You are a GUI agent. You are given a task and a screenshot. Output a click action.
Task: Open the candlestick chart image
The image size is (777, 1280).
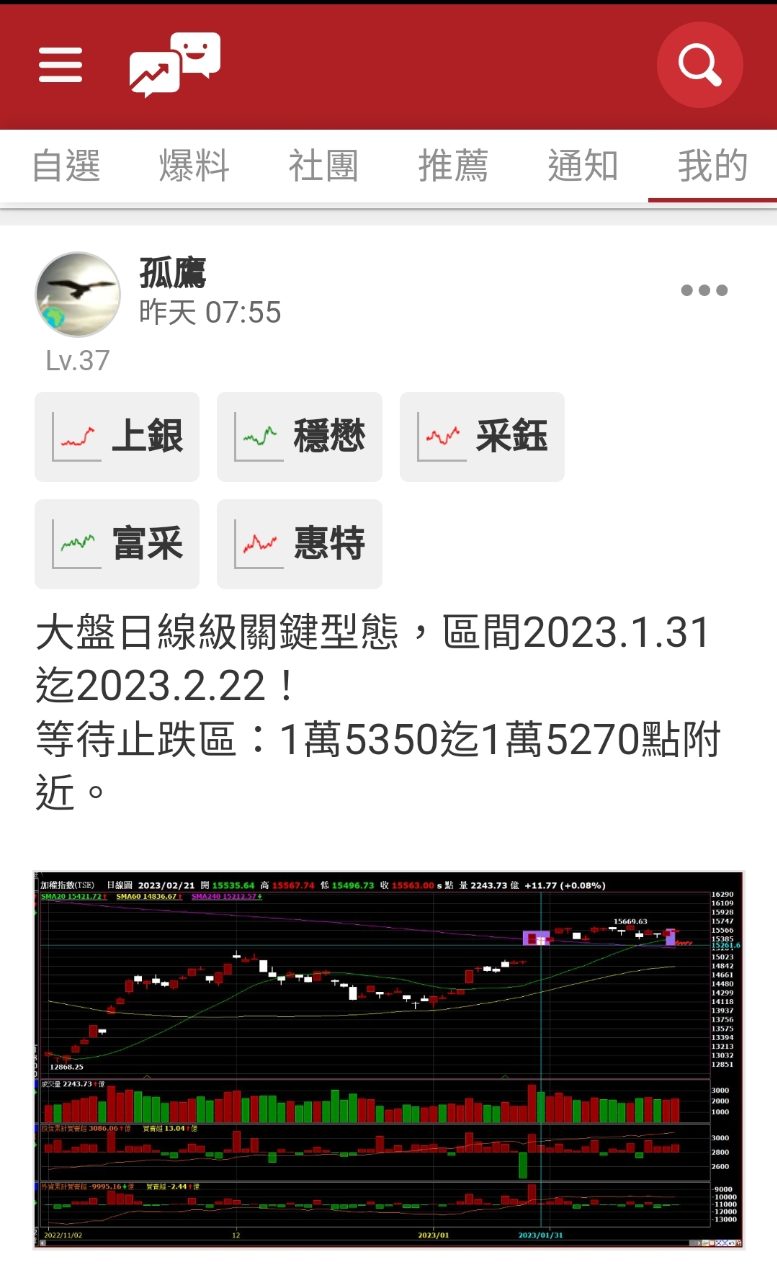tap(388, 1060)
